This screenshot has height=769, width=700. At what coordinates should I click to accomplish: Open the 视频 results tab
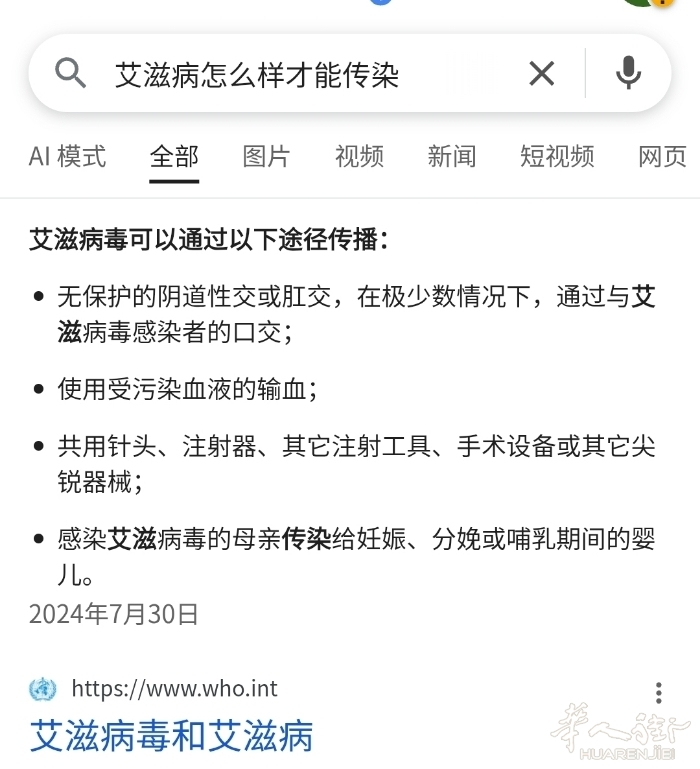click(x=359, y=156)
